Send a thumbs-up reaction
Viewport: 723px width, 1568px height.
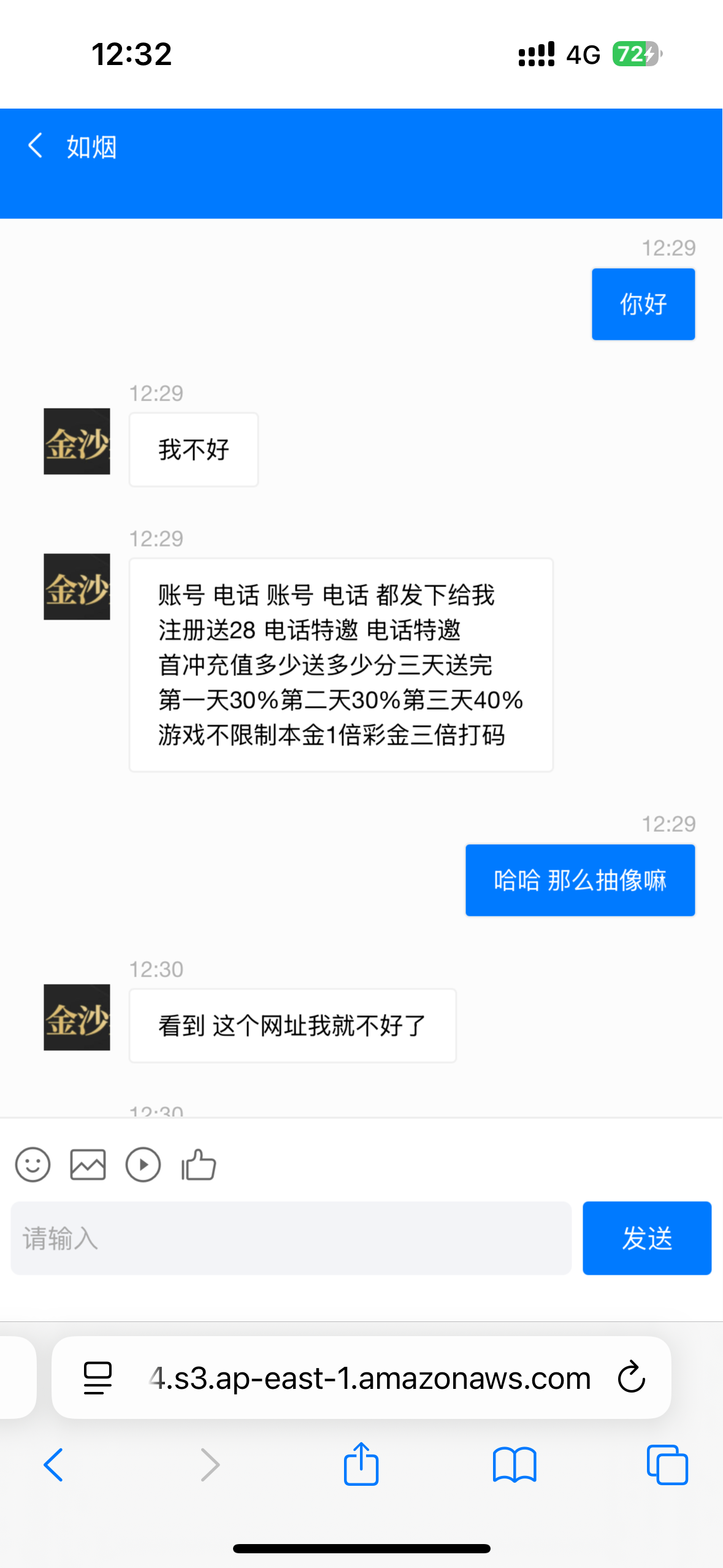click(x=199, y=1164)
